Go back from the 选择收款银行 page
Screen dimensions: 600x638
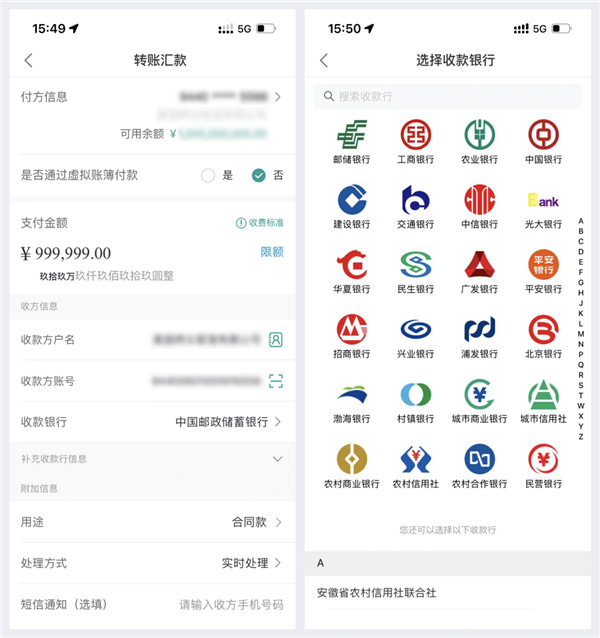tap(323, 61)
